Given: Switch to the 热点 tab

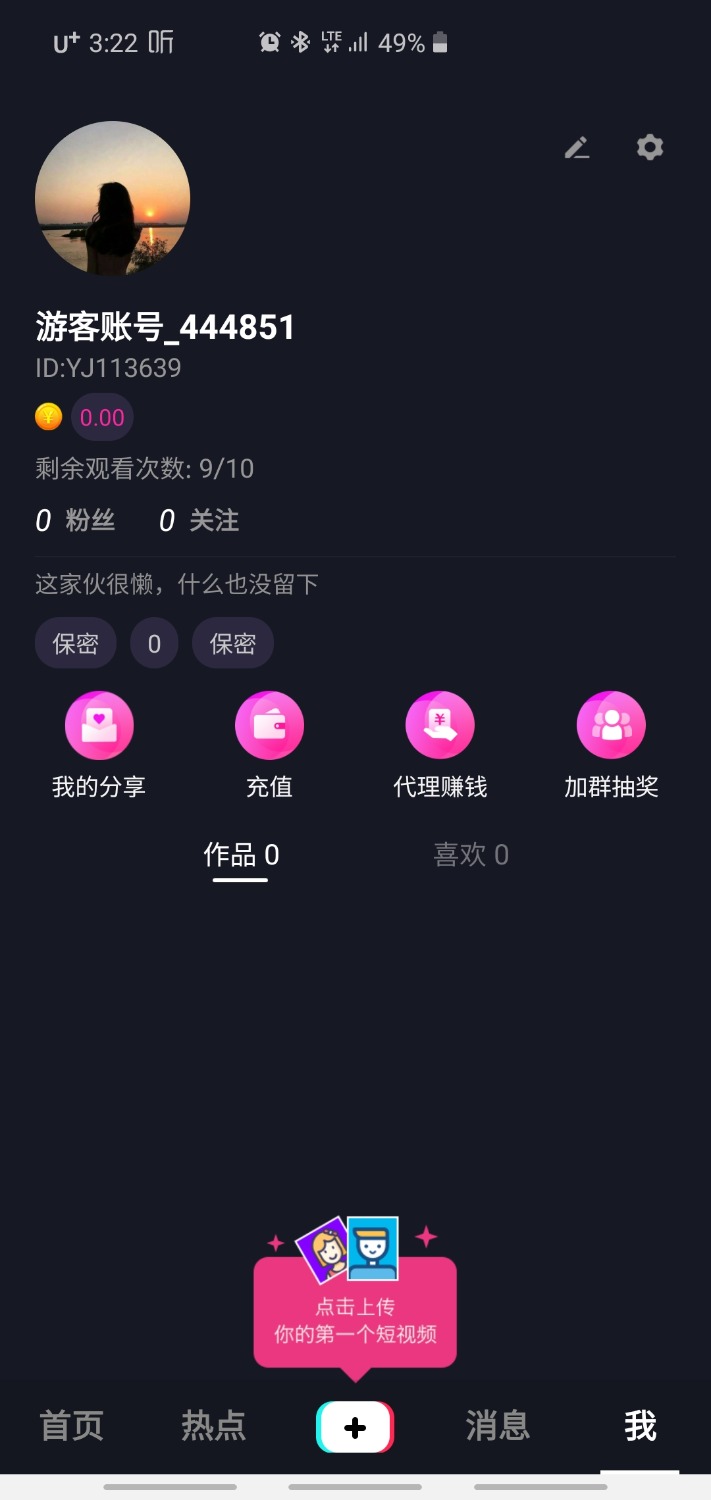Looking at the screenshot, I should coord(213,1426).
